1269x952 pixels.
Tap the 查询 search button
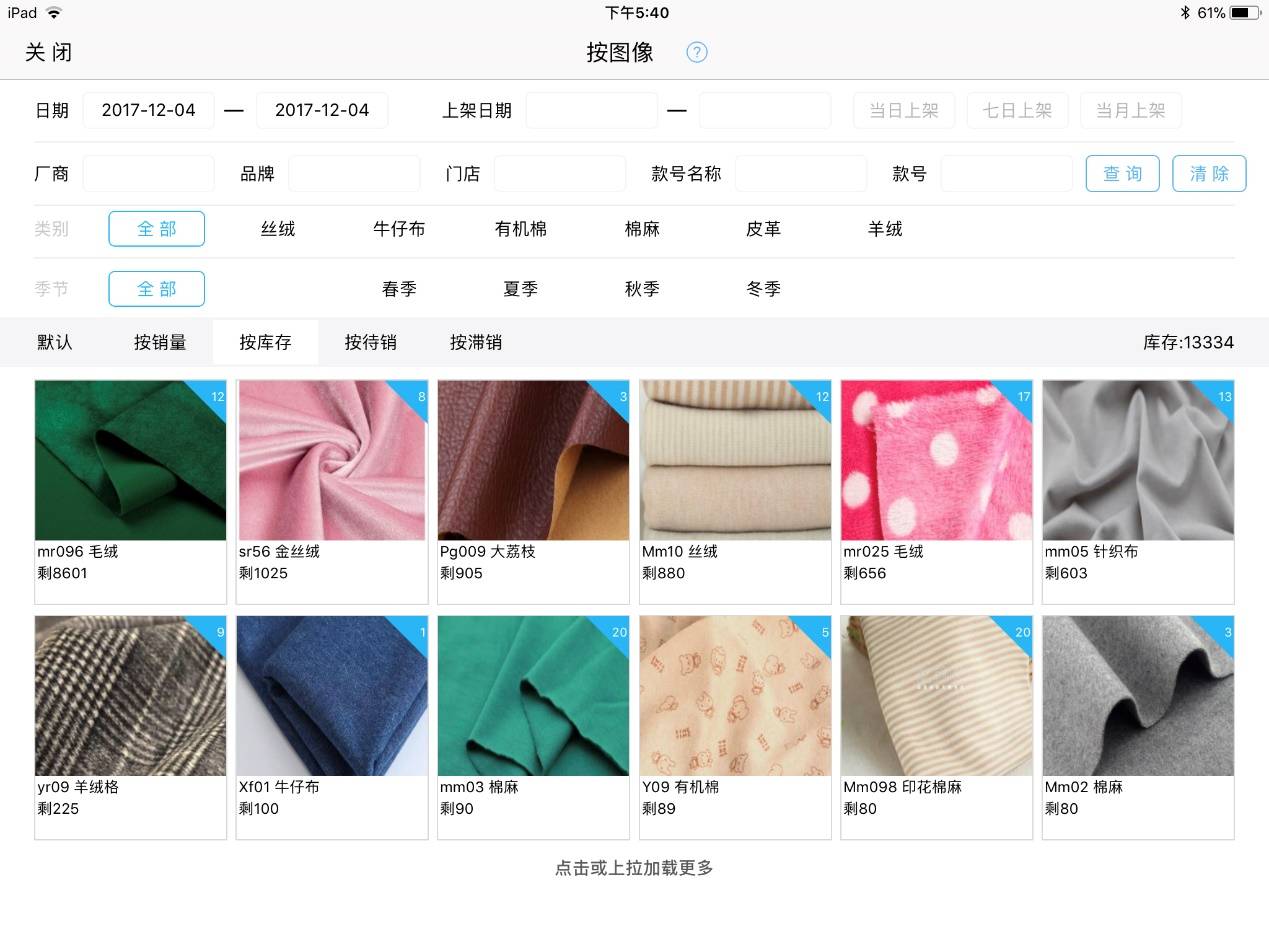pos(1122,173)
